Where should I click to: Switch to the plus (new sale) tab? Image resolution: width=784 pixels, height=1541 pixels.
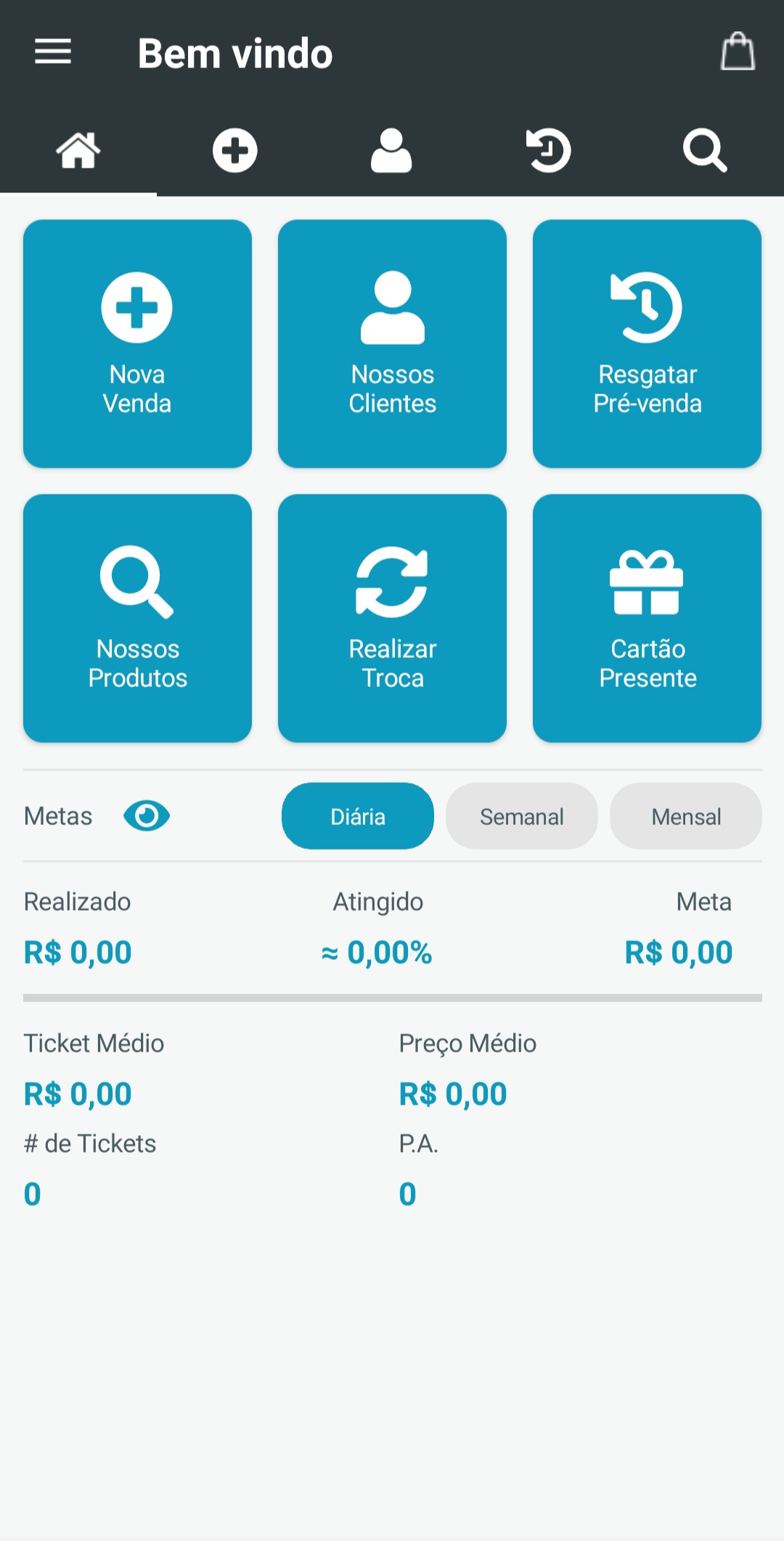click(234, 150)
